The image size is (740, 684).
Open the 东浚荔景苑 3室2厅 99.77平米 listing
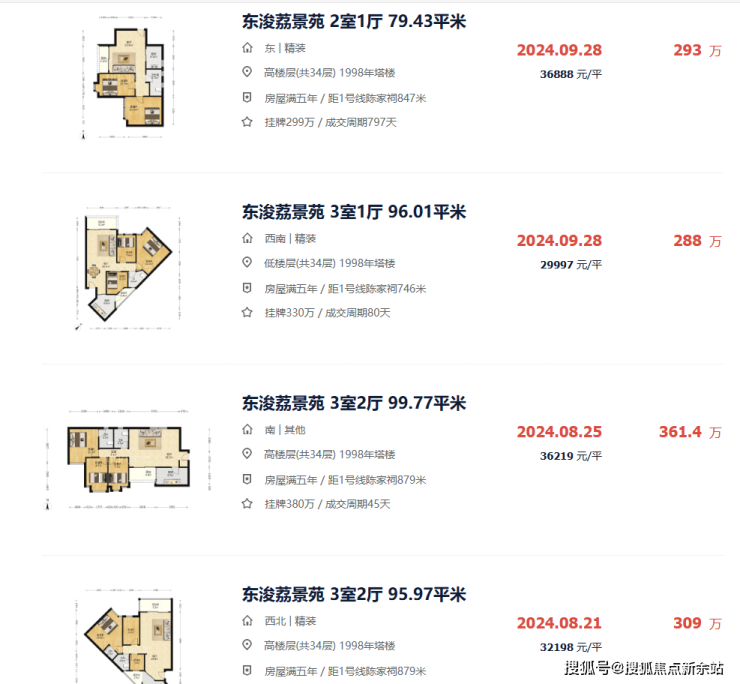click(353, 403)
